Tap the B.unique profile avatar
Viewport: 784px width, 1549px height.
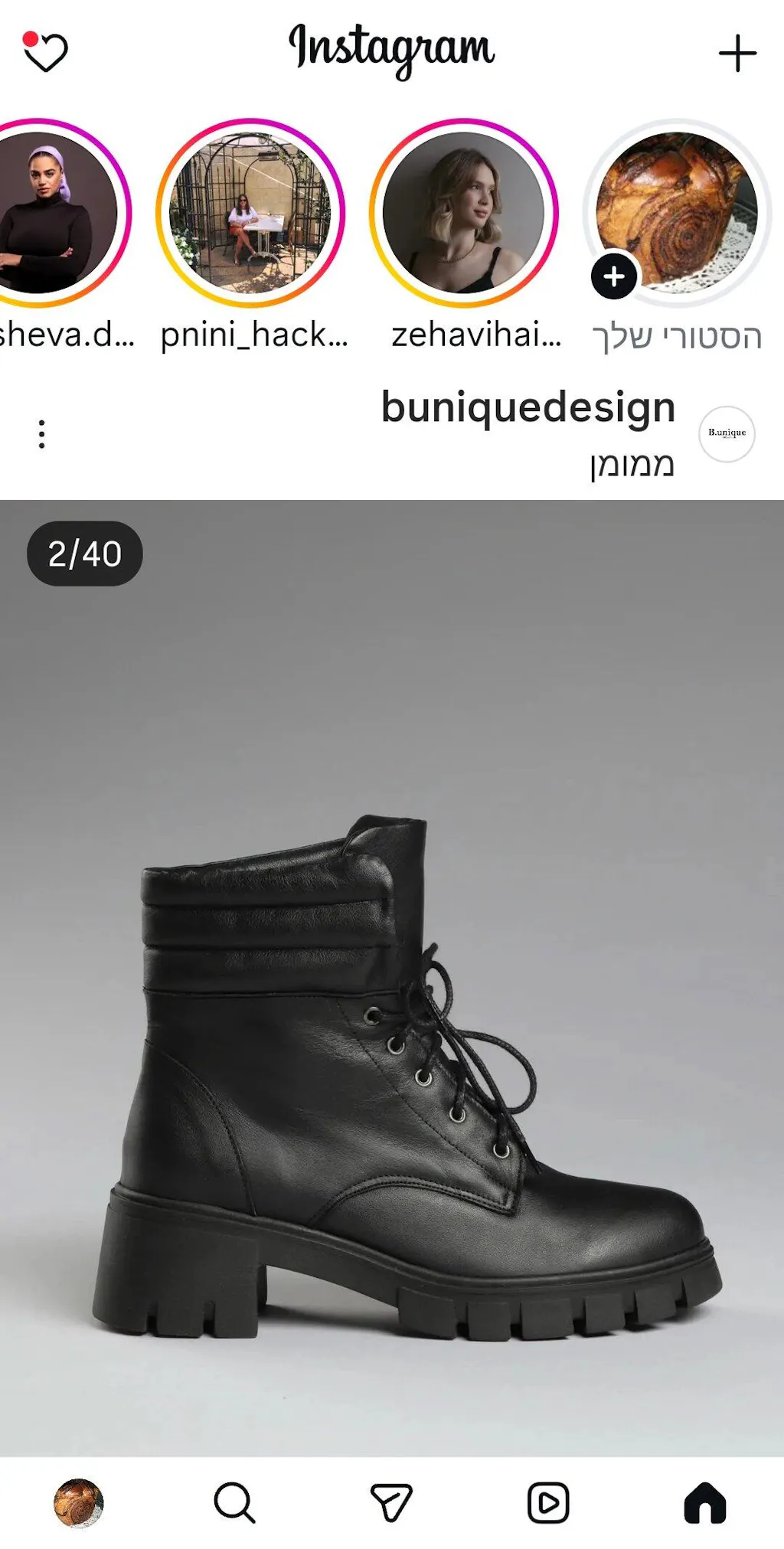tap(727, 433)
